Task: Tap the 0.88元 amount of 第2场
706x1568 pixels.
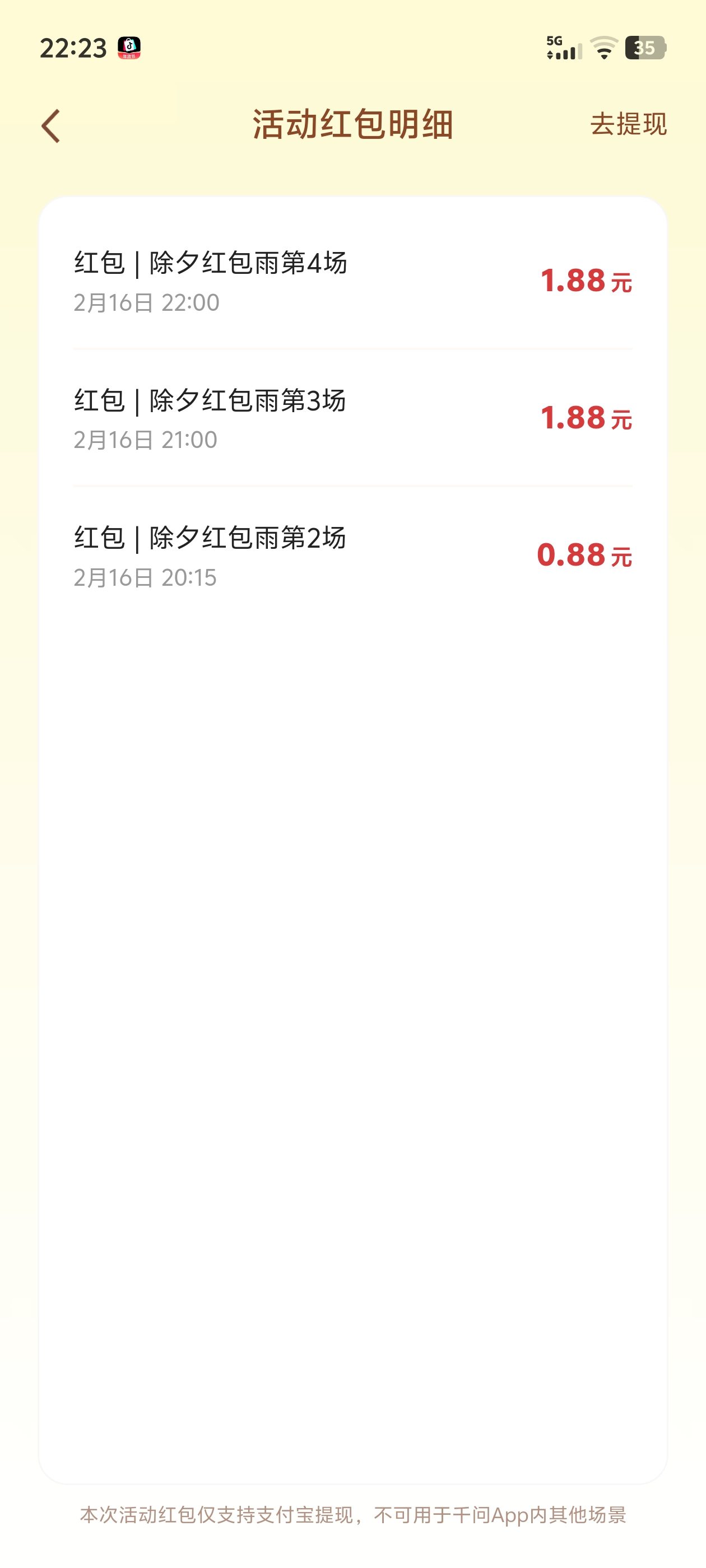Action: [586, 556]
